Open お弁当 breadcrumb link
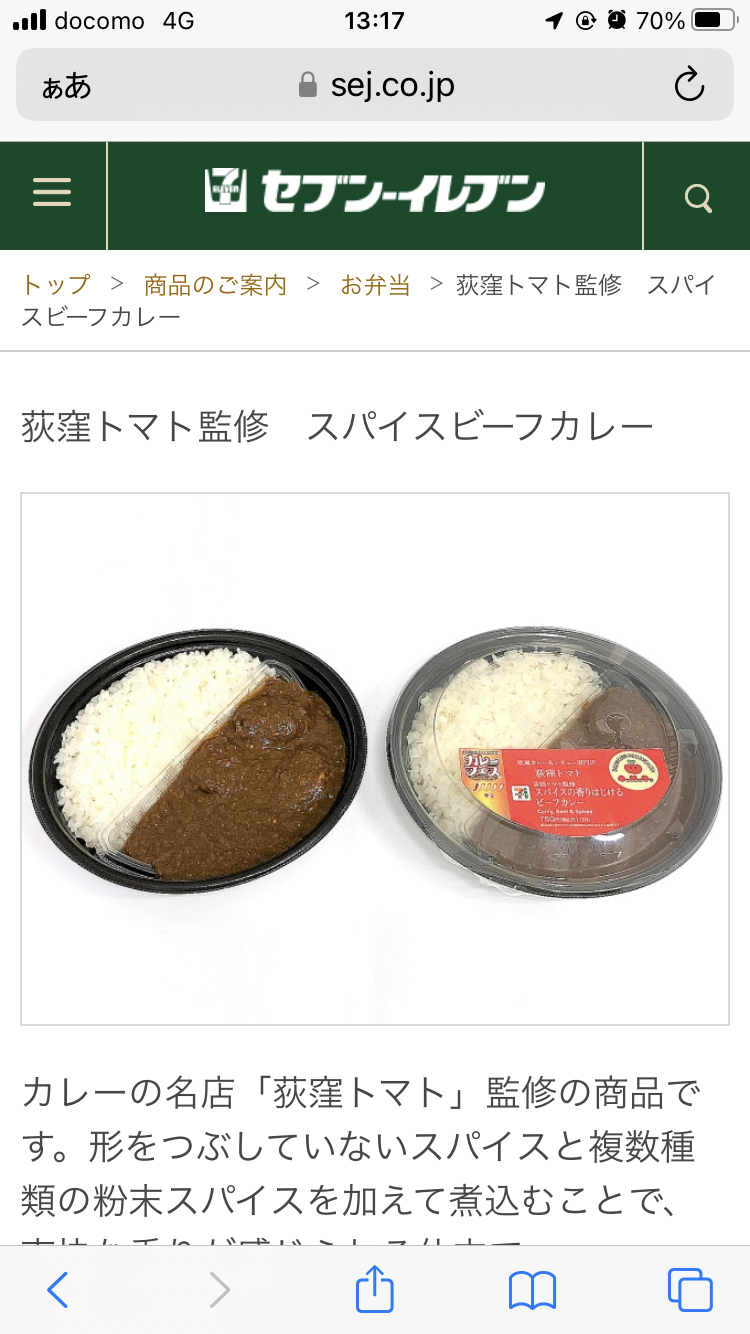 pyautogui.click(x=375, y=285)
